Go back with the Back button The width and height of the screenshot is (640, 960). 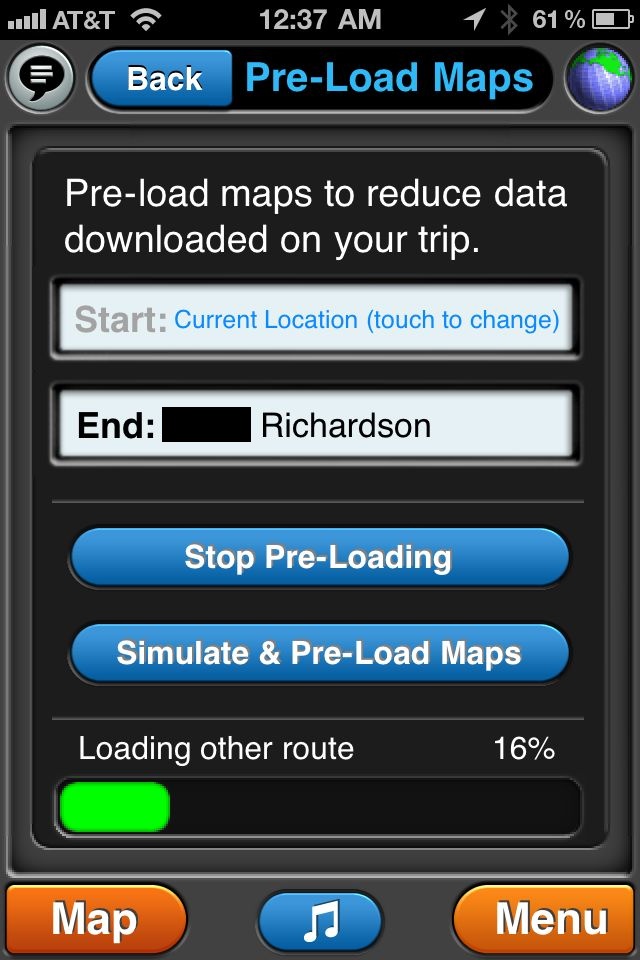pyautogui.click(x=165, y=78)
